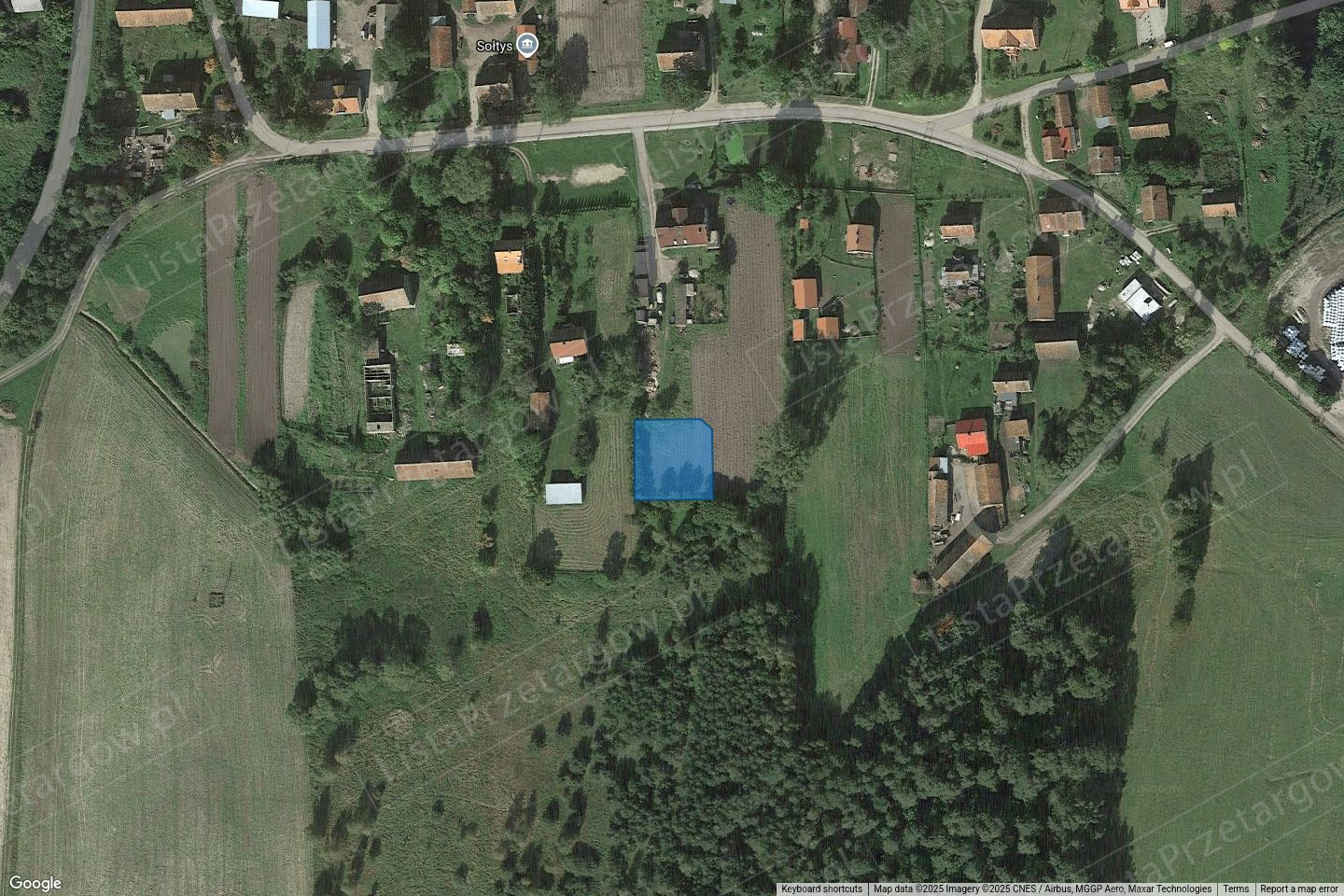Viewport: 1344px width, 896px height.
Task: Report a map error
Action: pyautogui.click(x=1298, y=889)
